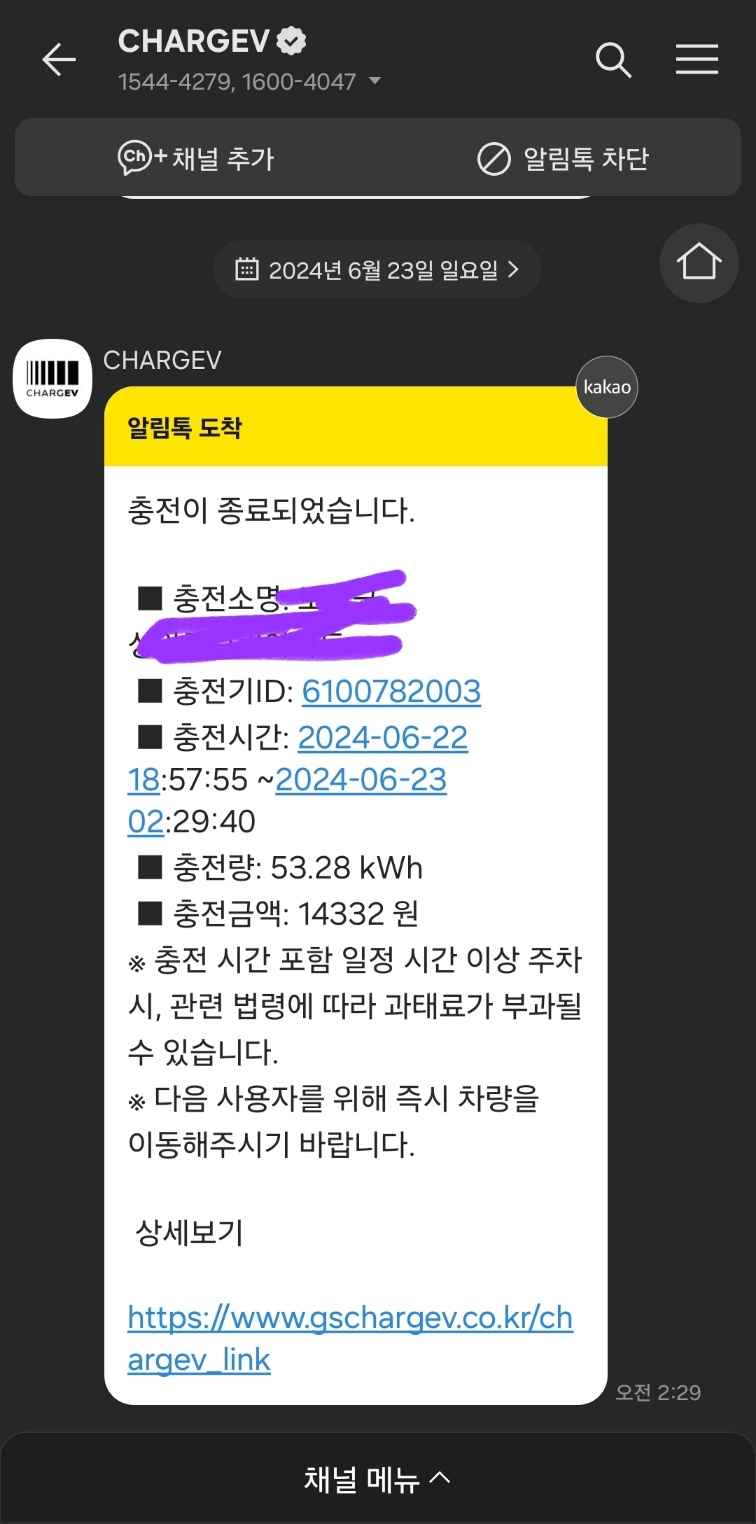Open search in the CHARGEV chat
756x1524 pixels.
(x=613, y=60)
